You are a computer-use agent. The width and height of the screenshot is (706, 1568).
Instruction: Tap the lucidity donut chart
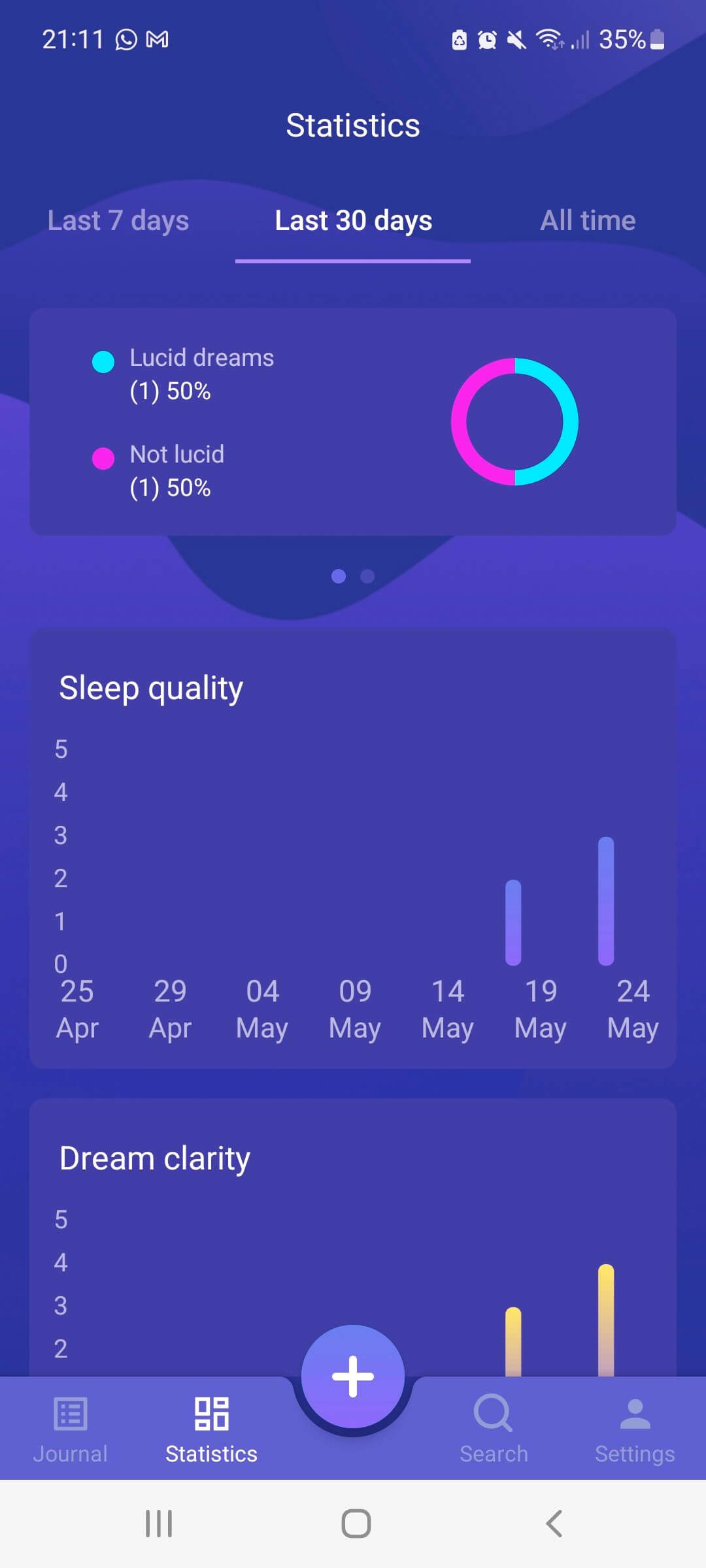coord(516,421)
